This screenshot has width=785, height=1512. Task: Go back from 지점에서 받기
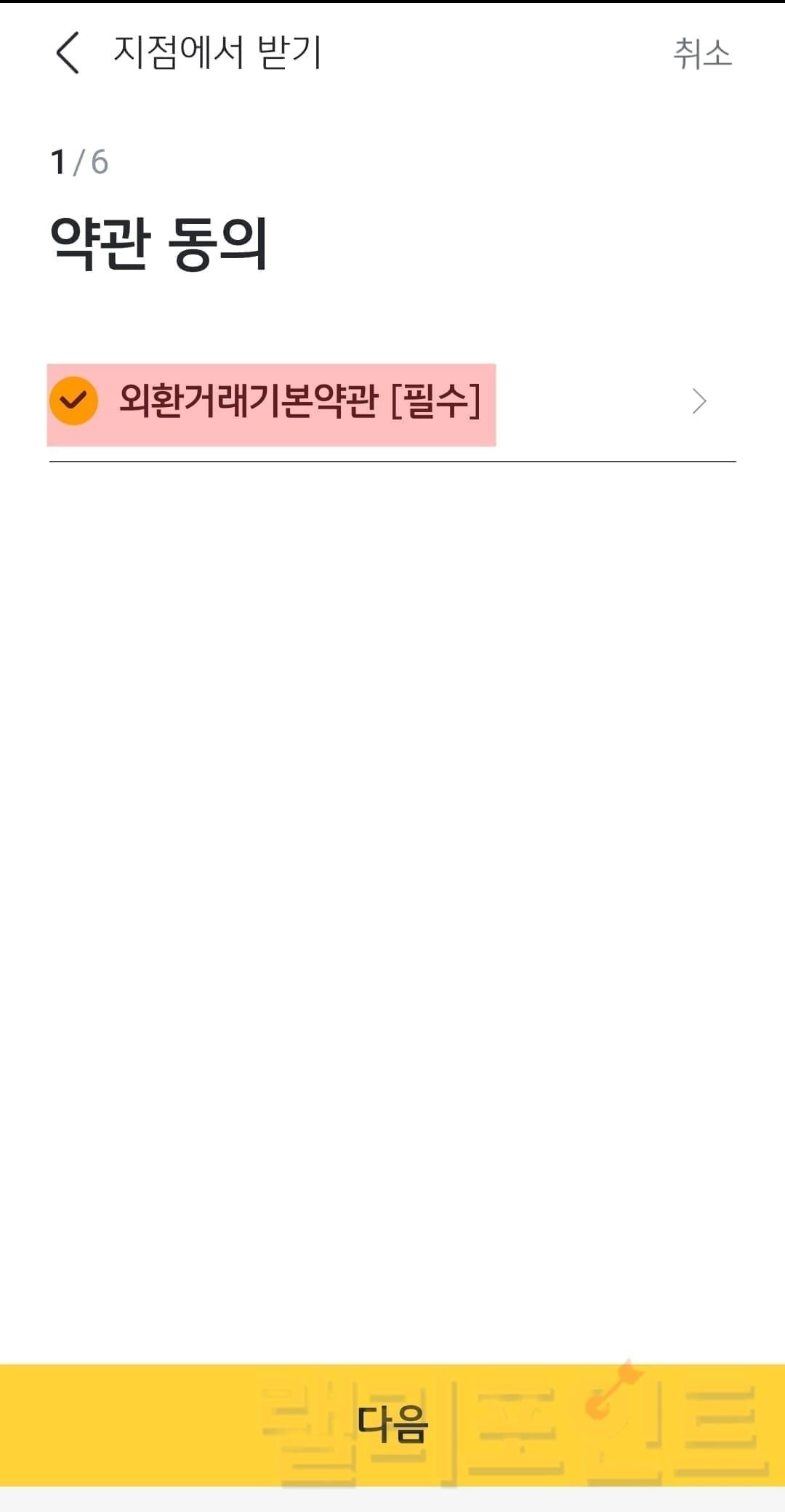point(68,53)
